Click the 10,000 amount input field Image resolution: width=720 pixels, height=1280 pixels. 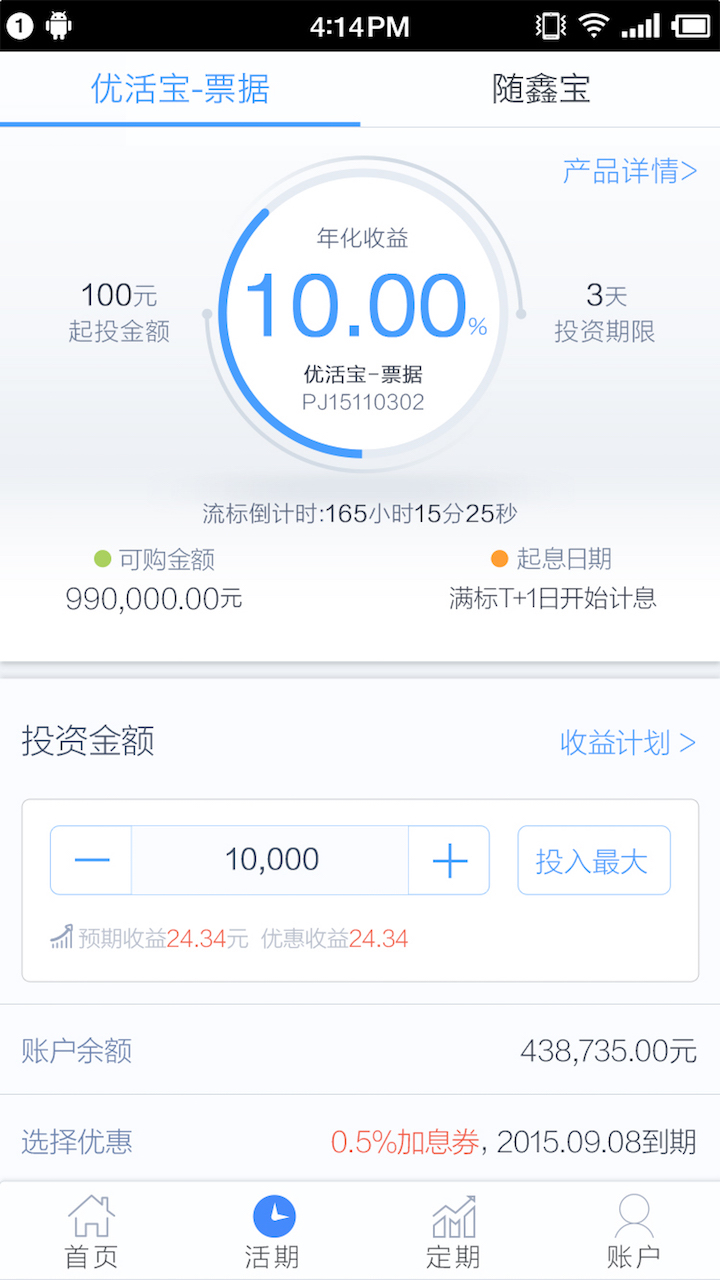(270, 859)
